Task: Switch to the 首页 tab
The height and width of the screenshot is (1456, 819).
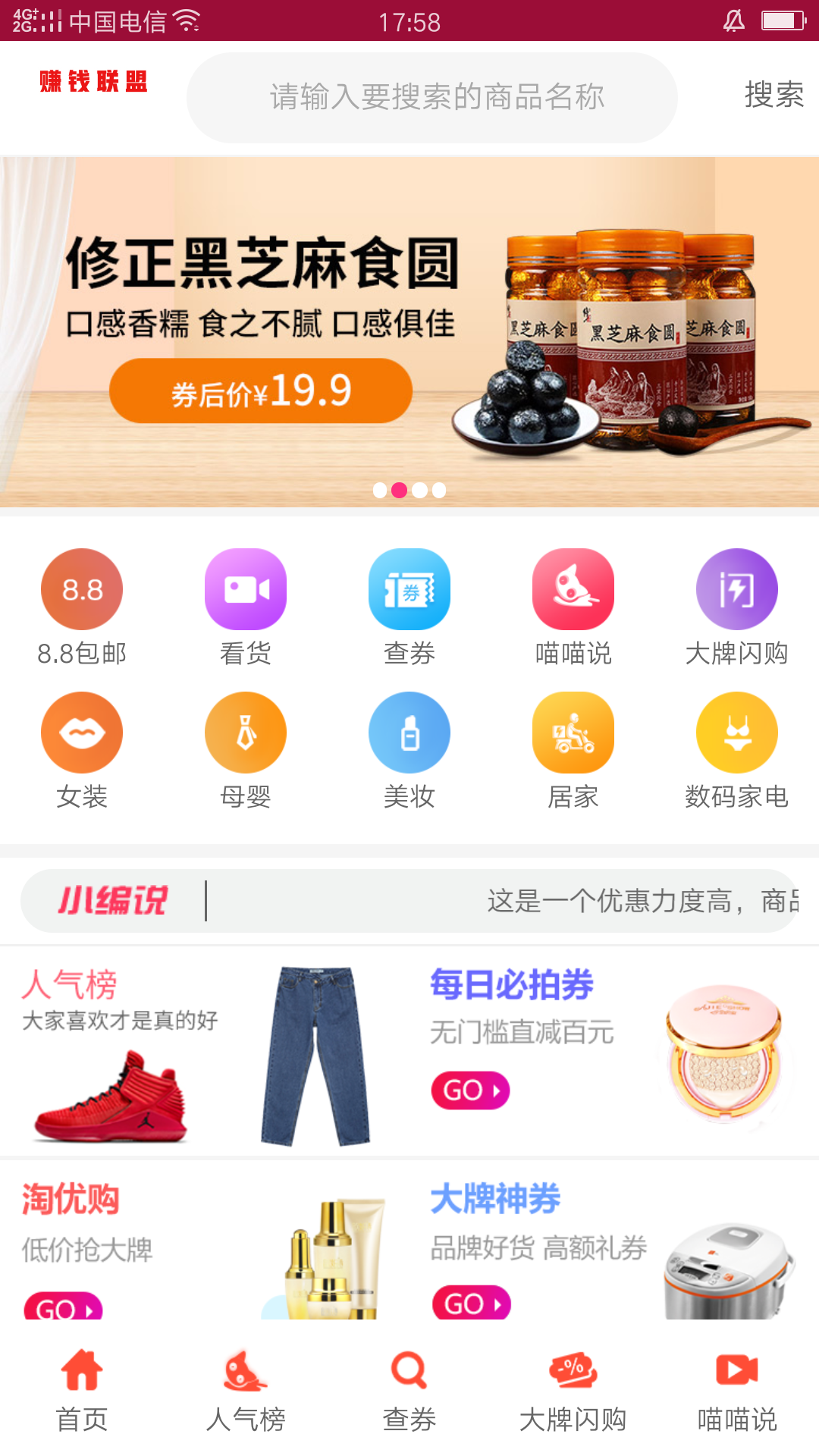Action: (82, 1391)
